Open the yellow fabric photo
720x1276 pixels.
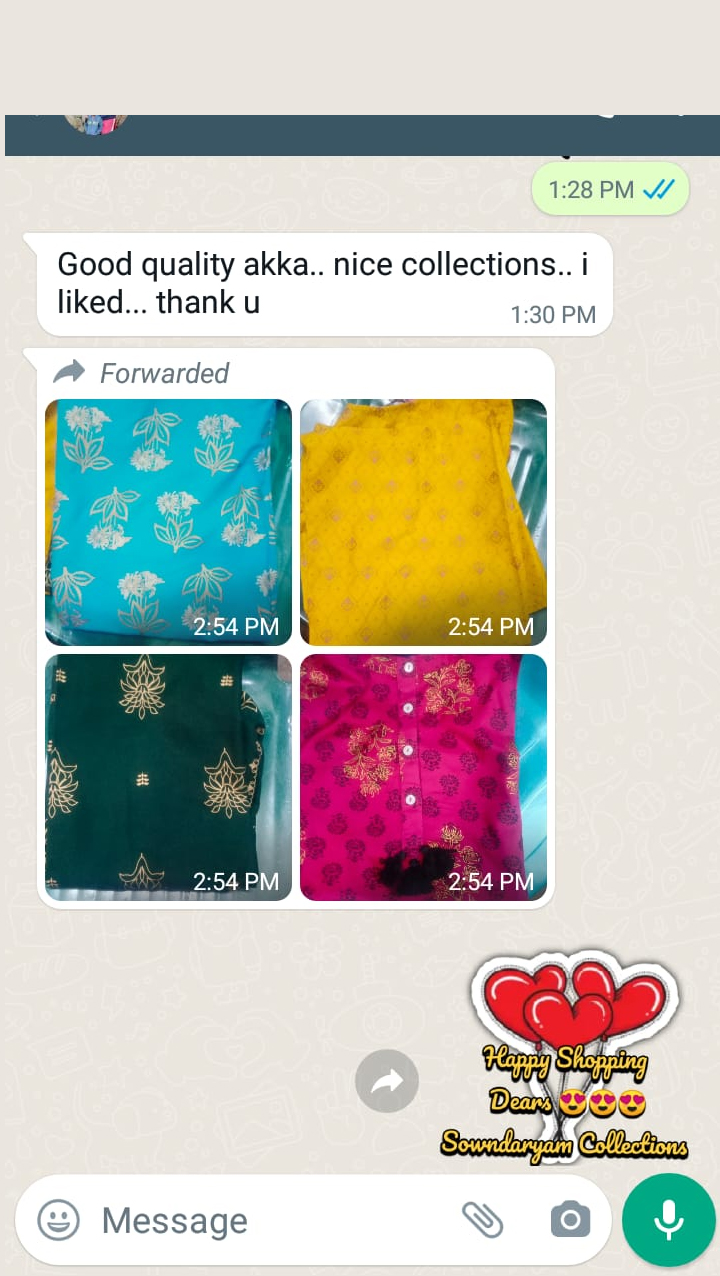coord(423,521)
